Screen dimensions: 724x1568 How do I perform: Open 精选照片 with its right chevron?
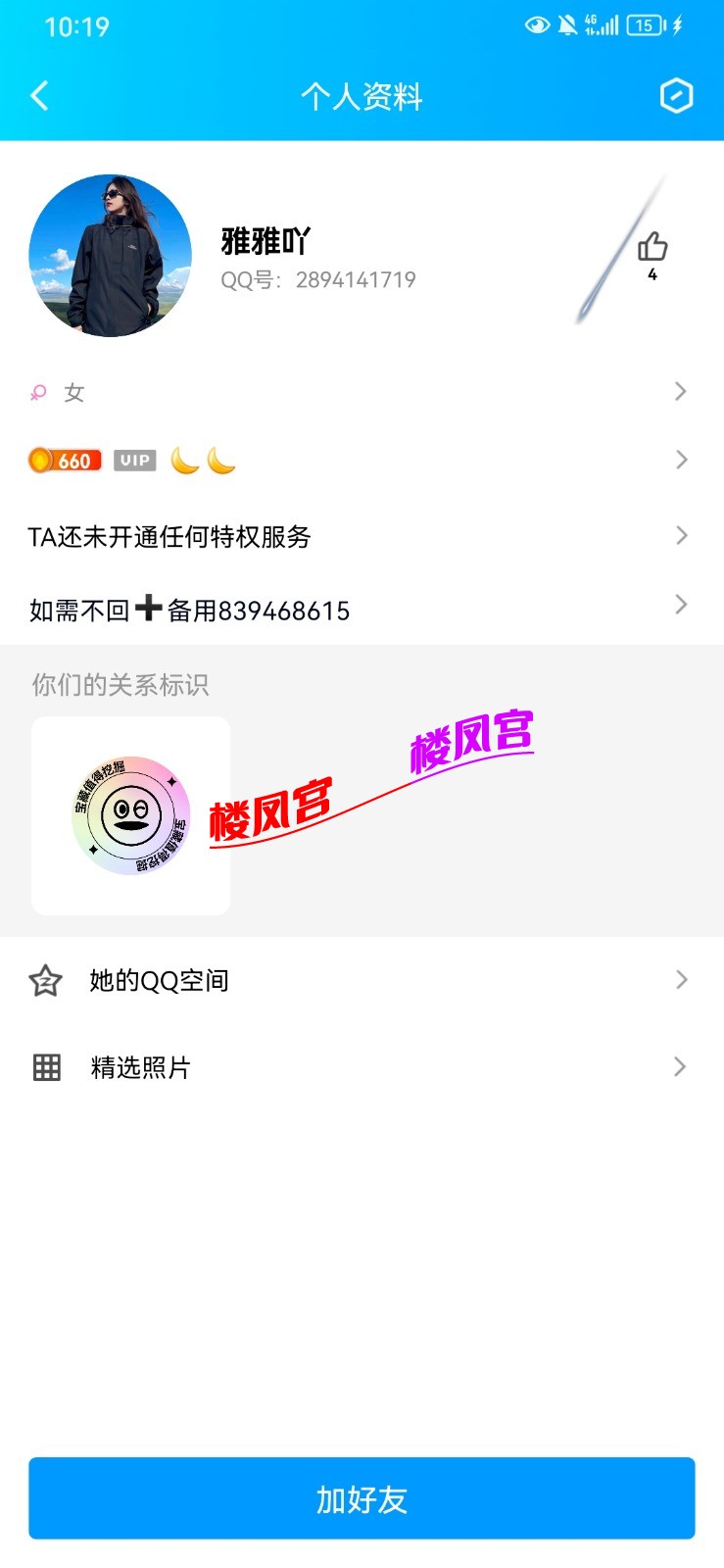point(681,1066)
